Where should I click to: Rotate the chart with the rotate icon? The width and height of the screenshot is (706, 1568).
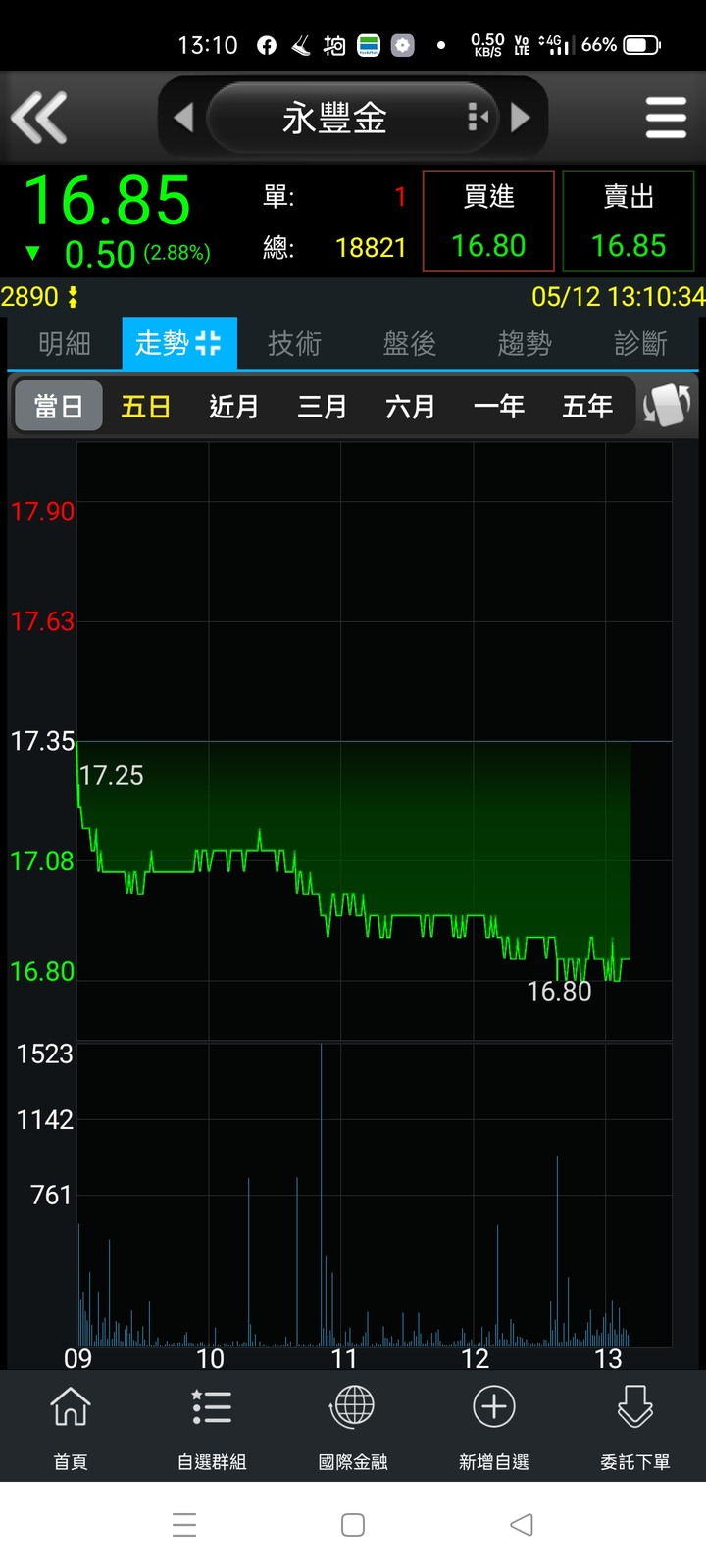[x=667, y=406]
